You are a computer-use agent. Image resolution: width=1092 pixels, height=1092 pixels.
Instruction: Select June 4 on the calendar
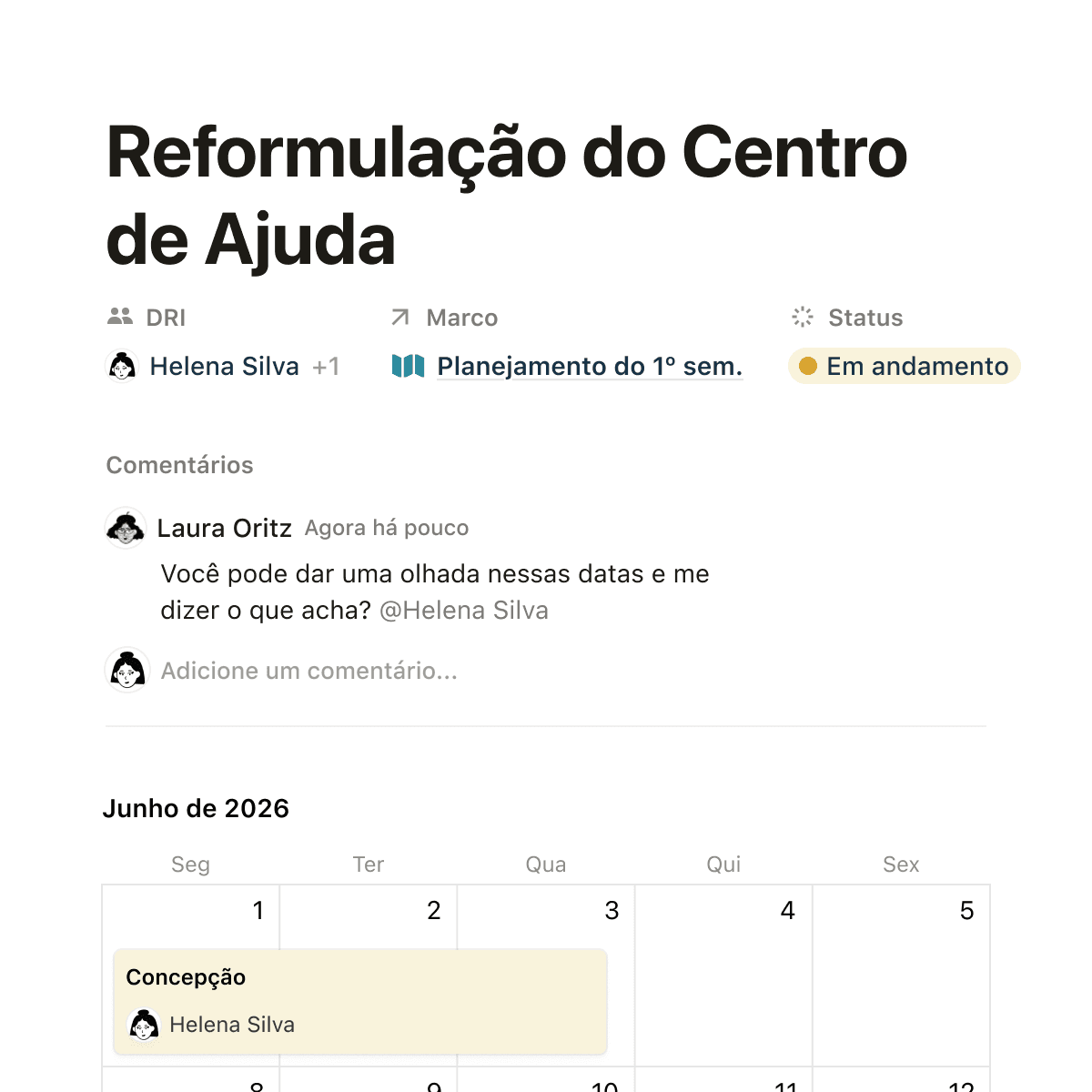723,974
